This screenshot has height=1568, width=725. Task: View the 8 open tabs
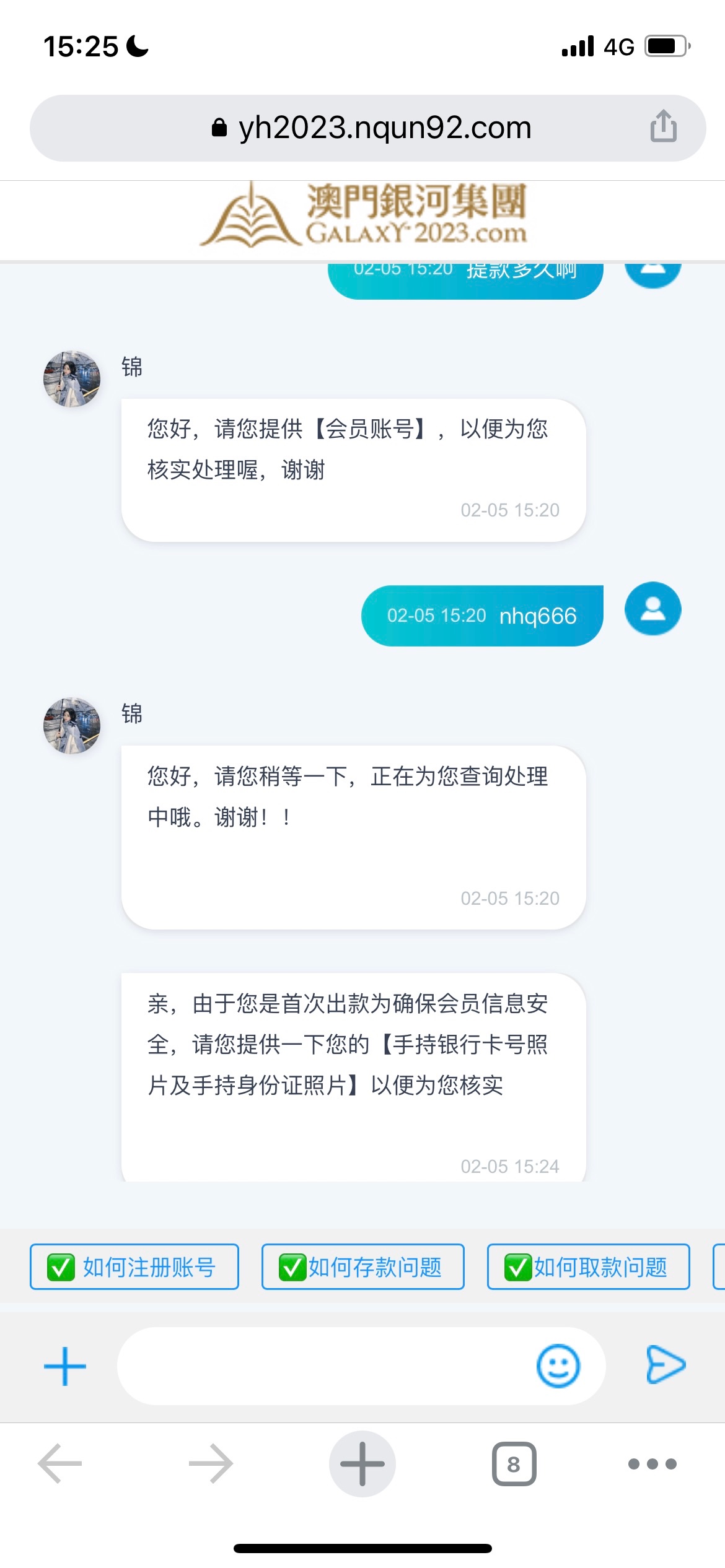514,1464
